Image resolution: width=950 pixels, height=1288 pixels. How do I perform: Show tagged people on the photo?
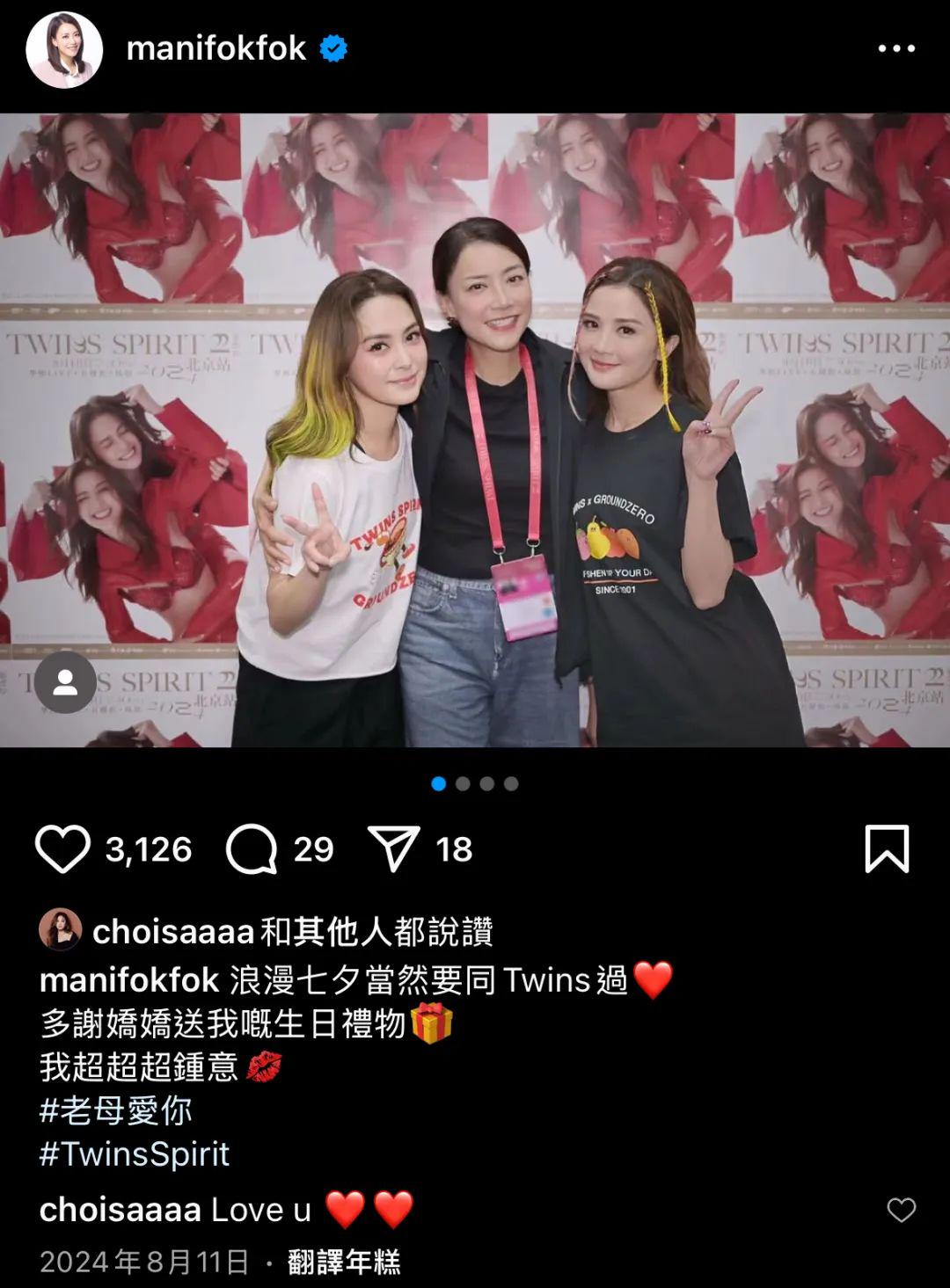65,681
